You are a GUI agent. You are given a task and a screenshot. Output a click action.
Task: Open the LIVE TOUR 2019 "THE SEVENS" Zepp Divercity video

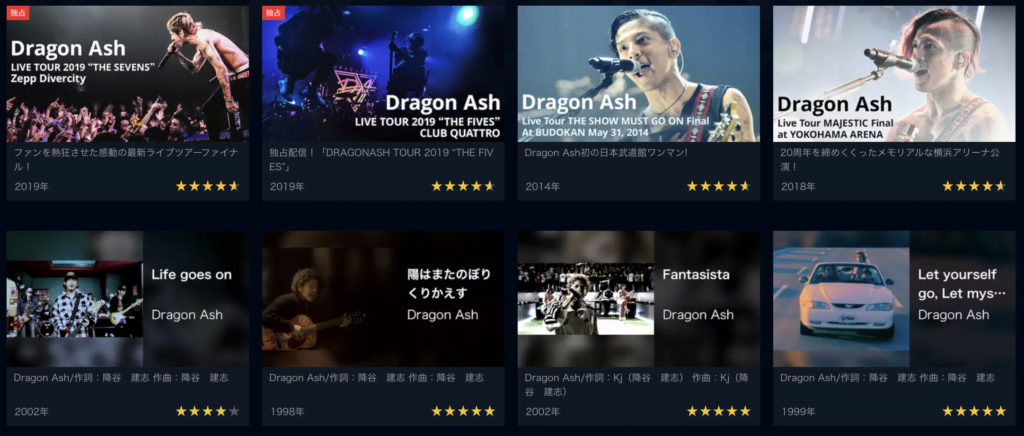coord(127,74)
